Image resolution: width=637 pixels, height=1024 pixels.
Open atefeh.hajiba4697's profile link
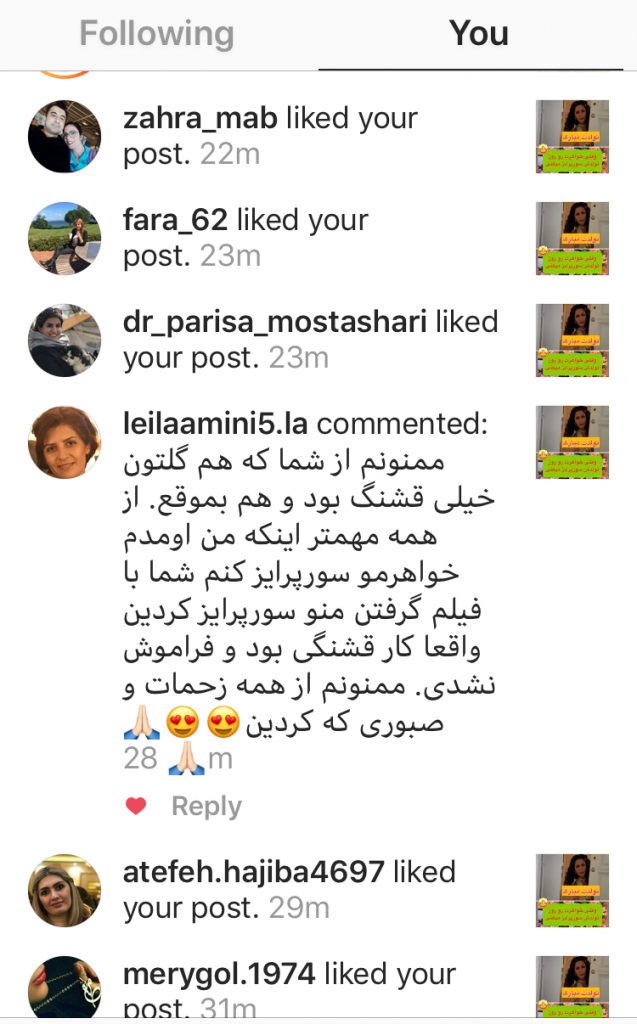pyautogui.click(x=253, y=872)
